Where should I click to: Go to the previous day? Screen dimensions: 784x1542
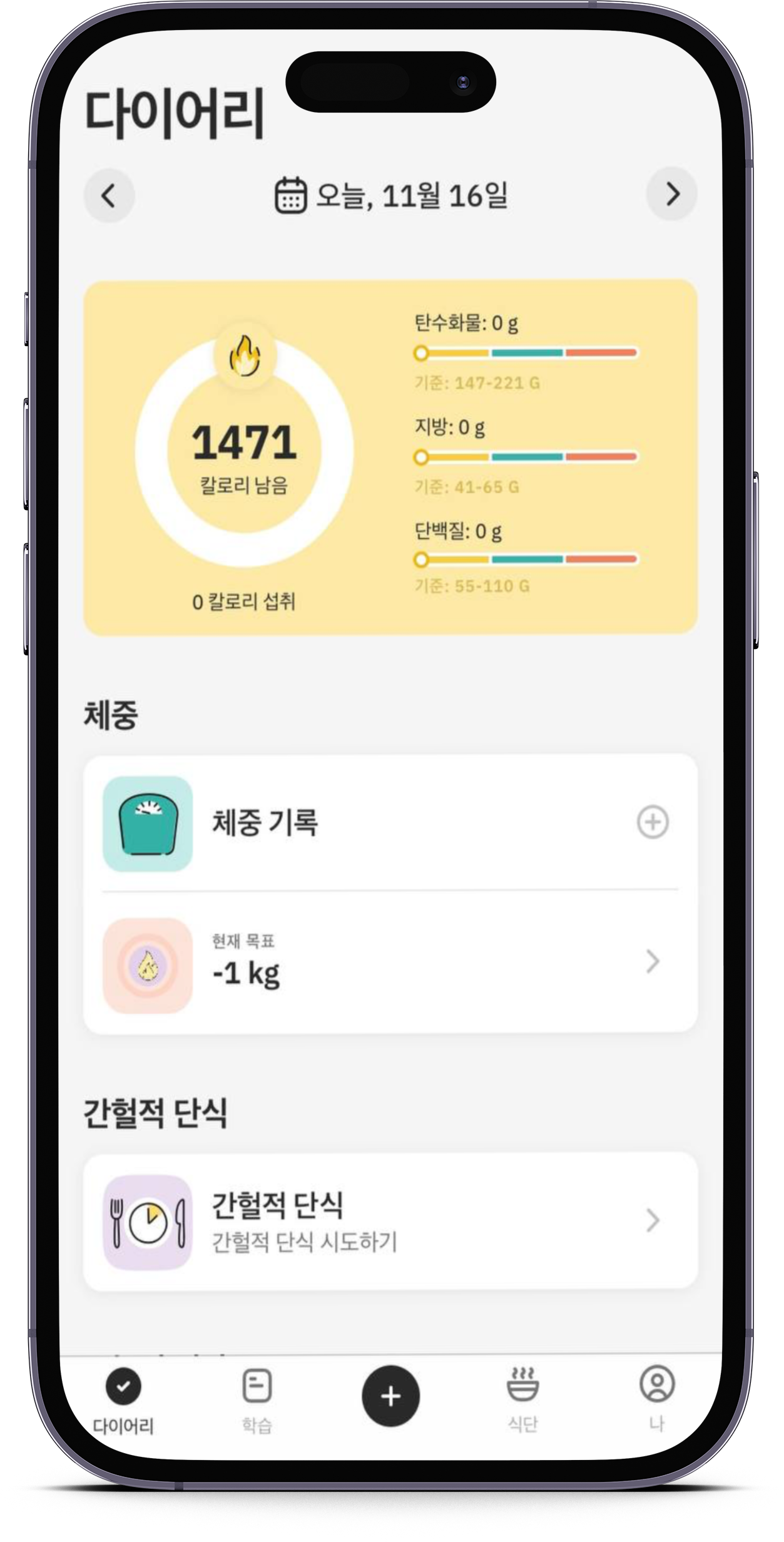click(109, 196)
